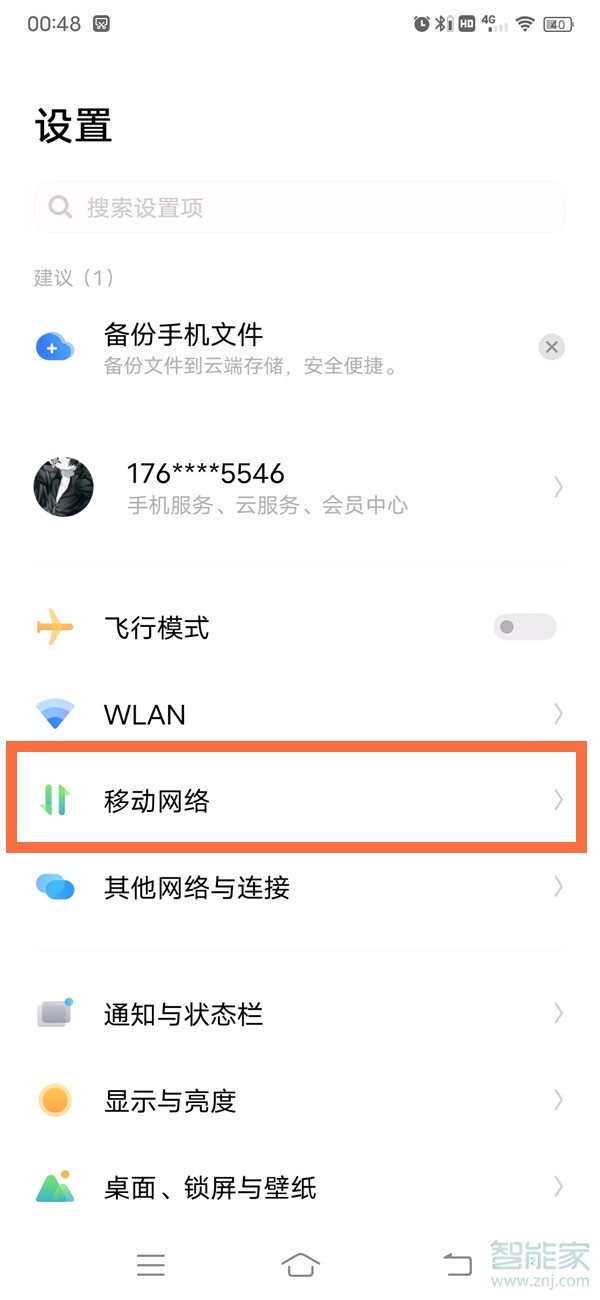
Task: Open other networks and connections
Action: coord(300,887)
